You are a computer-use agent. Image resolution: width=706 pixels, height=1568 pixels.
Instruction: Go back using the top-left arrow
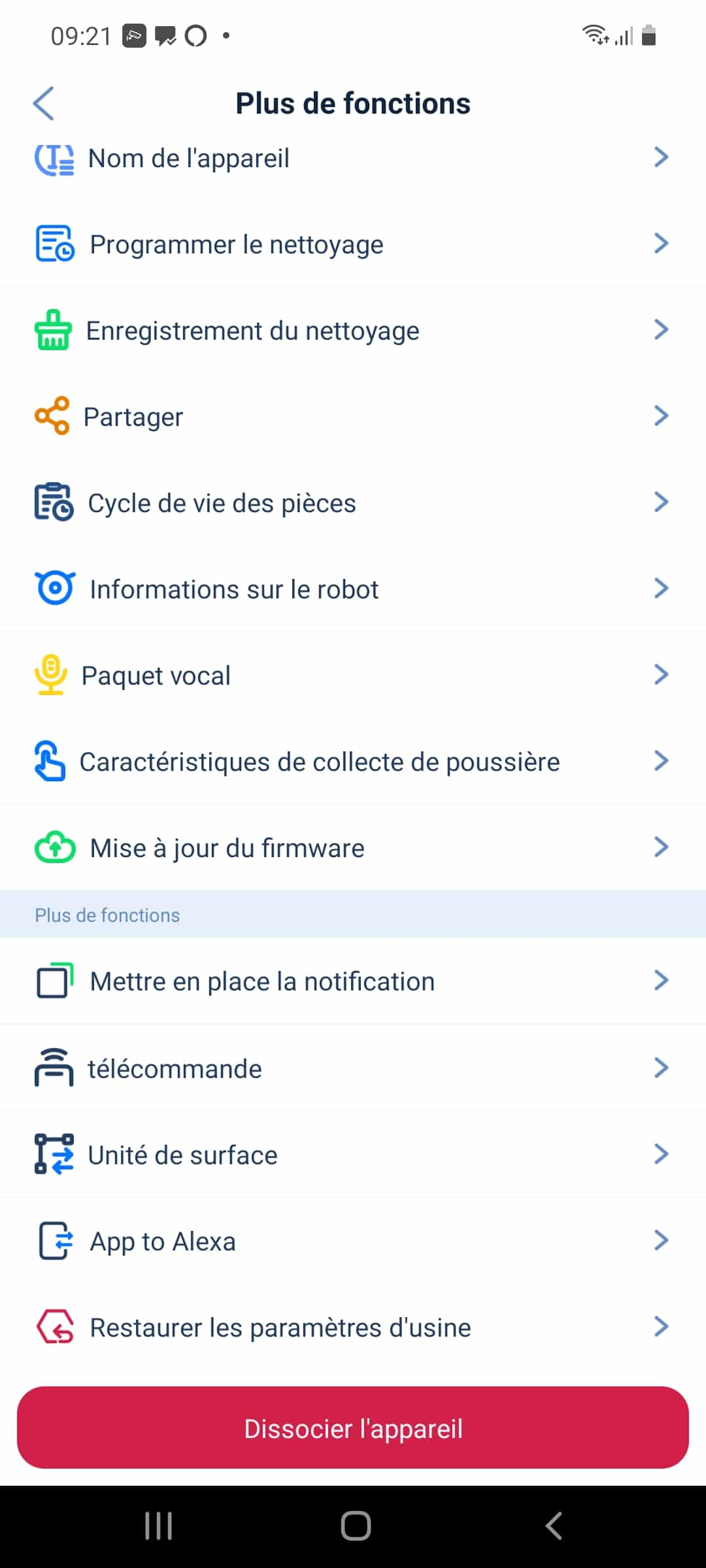44,103
